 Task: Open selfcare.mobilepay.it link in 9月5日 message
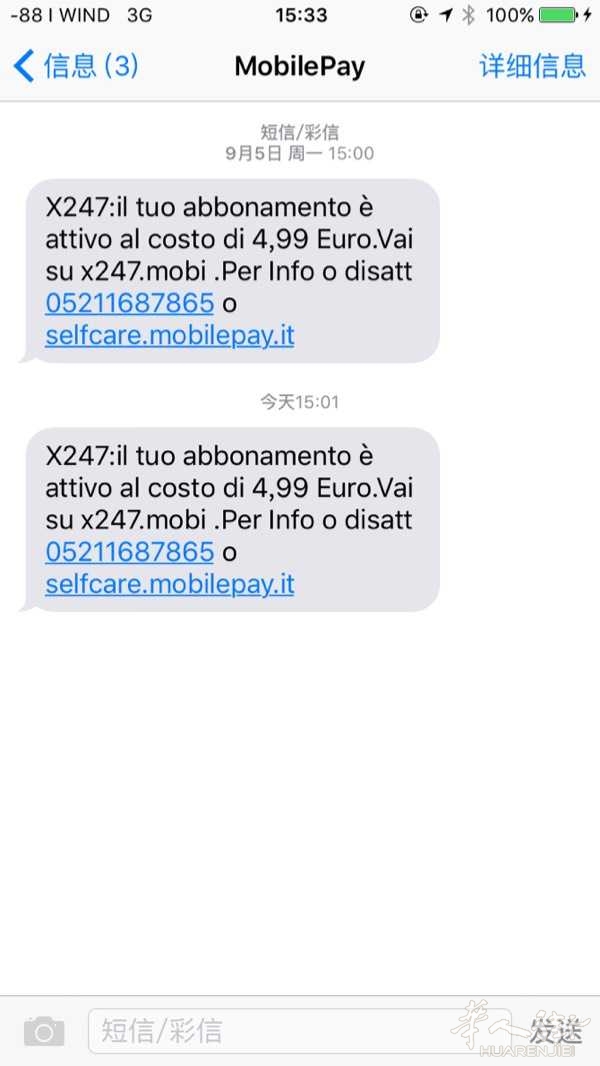[x=170, y=335]
